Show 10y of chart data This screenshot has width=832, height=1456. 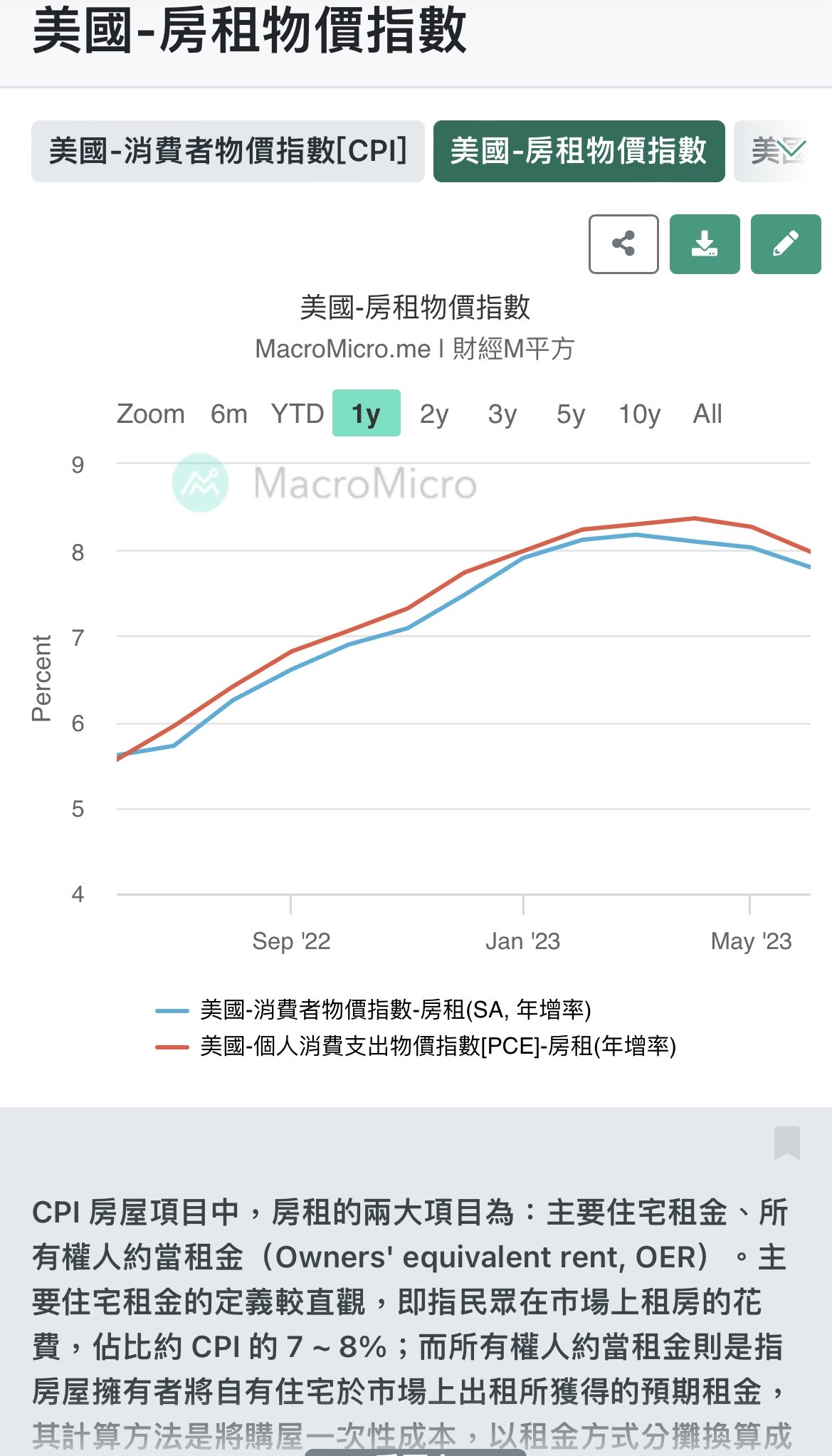(639, 414)
